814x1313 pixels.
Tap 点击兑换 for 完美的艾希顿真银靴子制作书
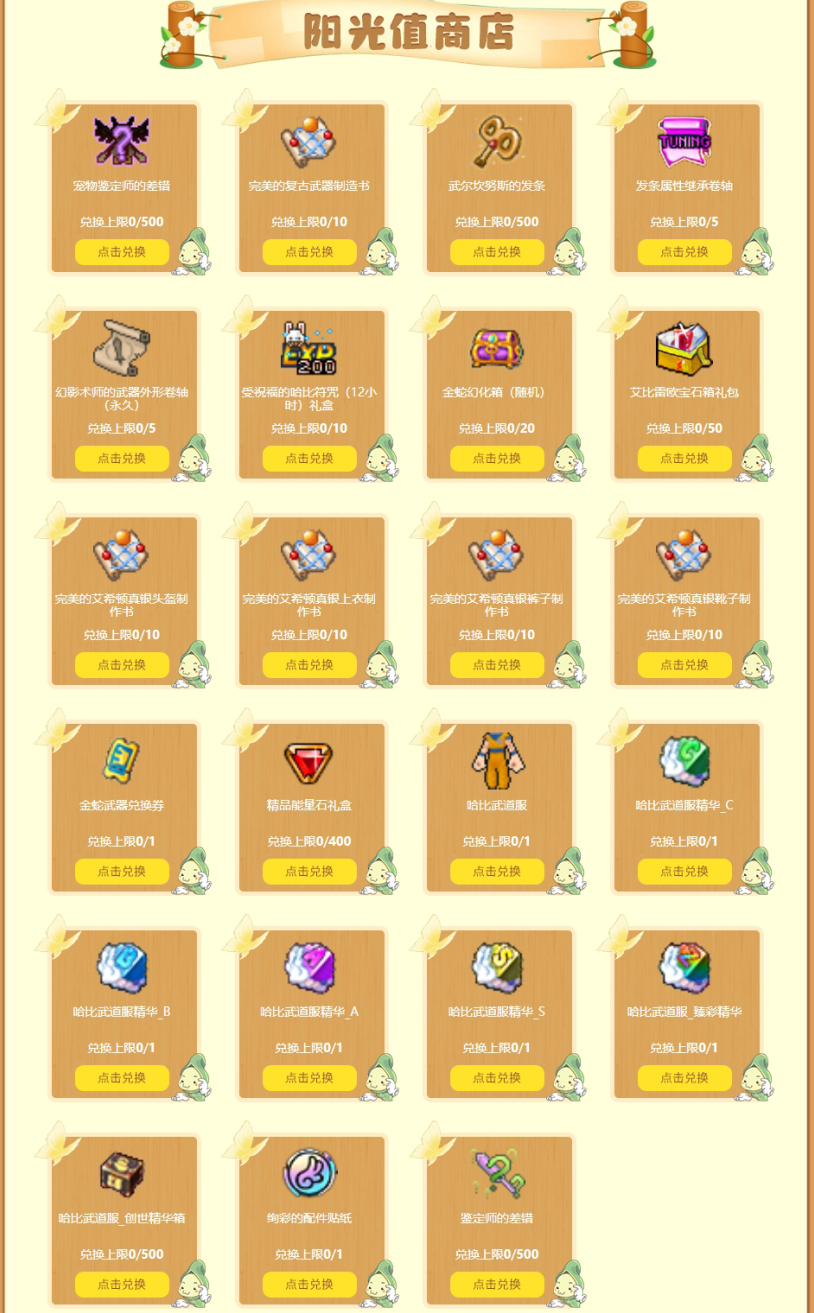(x=684, y=665)
